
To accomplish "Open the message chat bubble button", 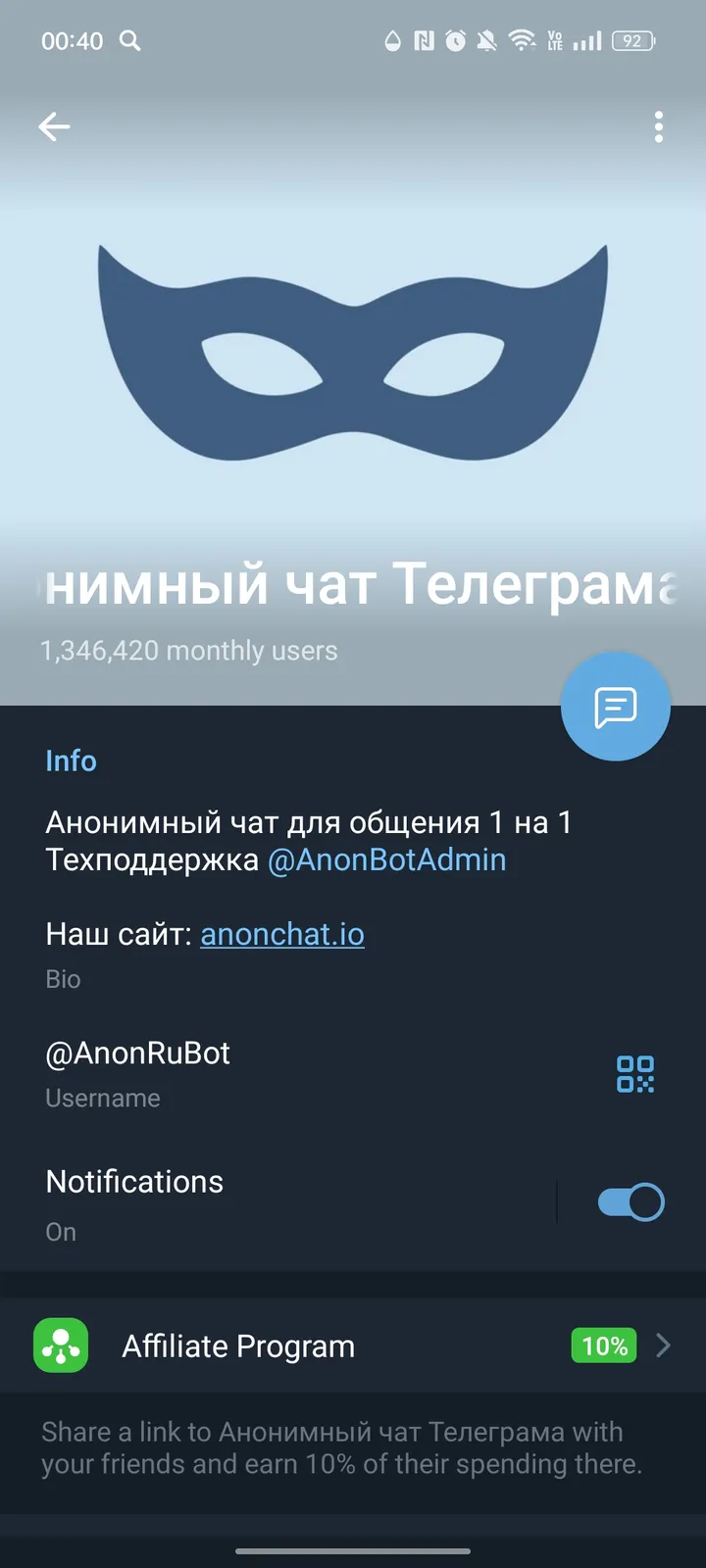I will [x=616, y=707].
